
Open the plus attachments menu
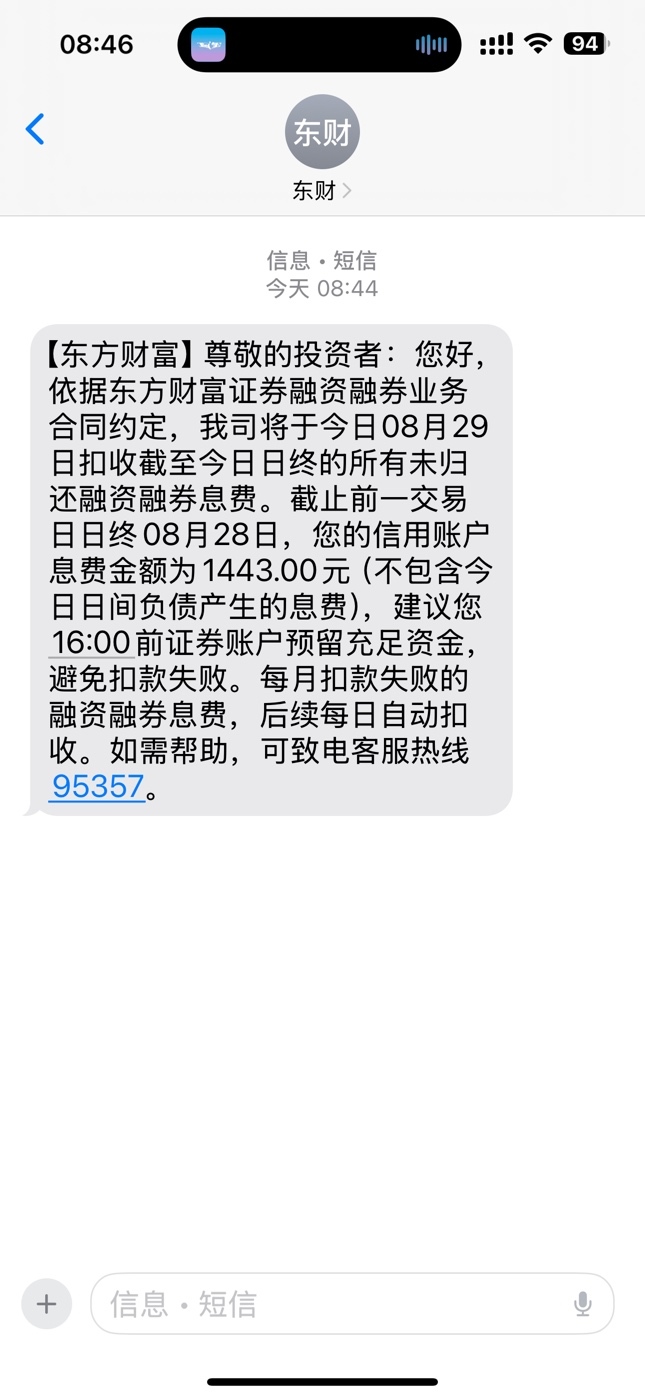point(46,1303)
